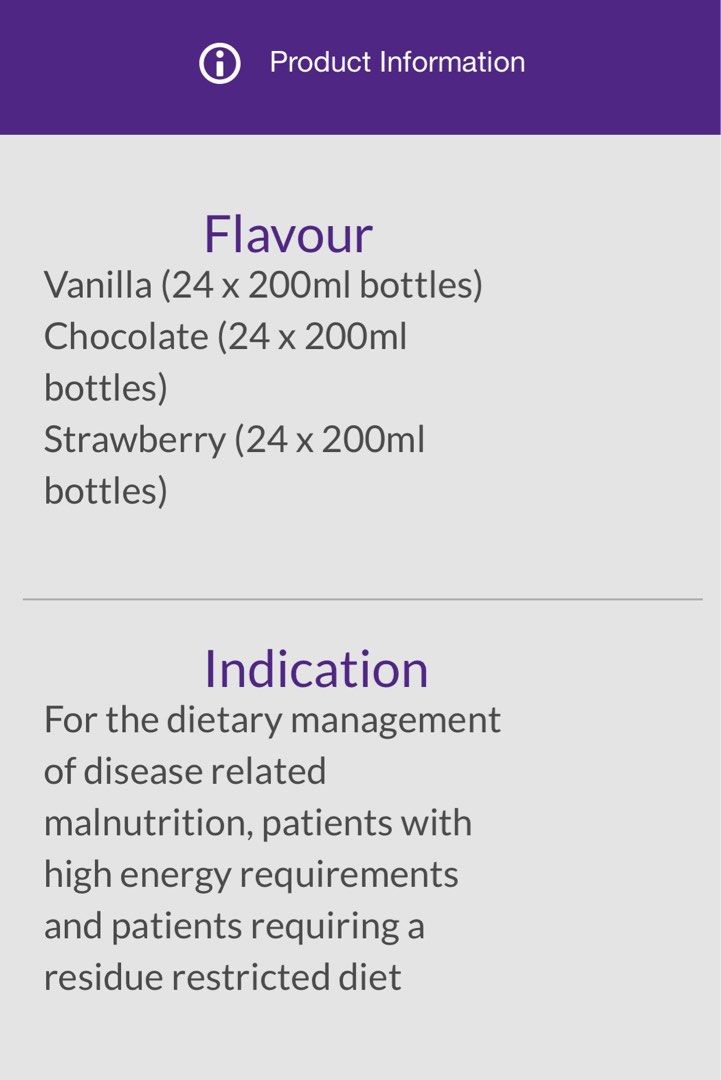Expand the Flavour section heading
The width and height of the screenshot is (721, 1080).
click(x=287, y=232)
